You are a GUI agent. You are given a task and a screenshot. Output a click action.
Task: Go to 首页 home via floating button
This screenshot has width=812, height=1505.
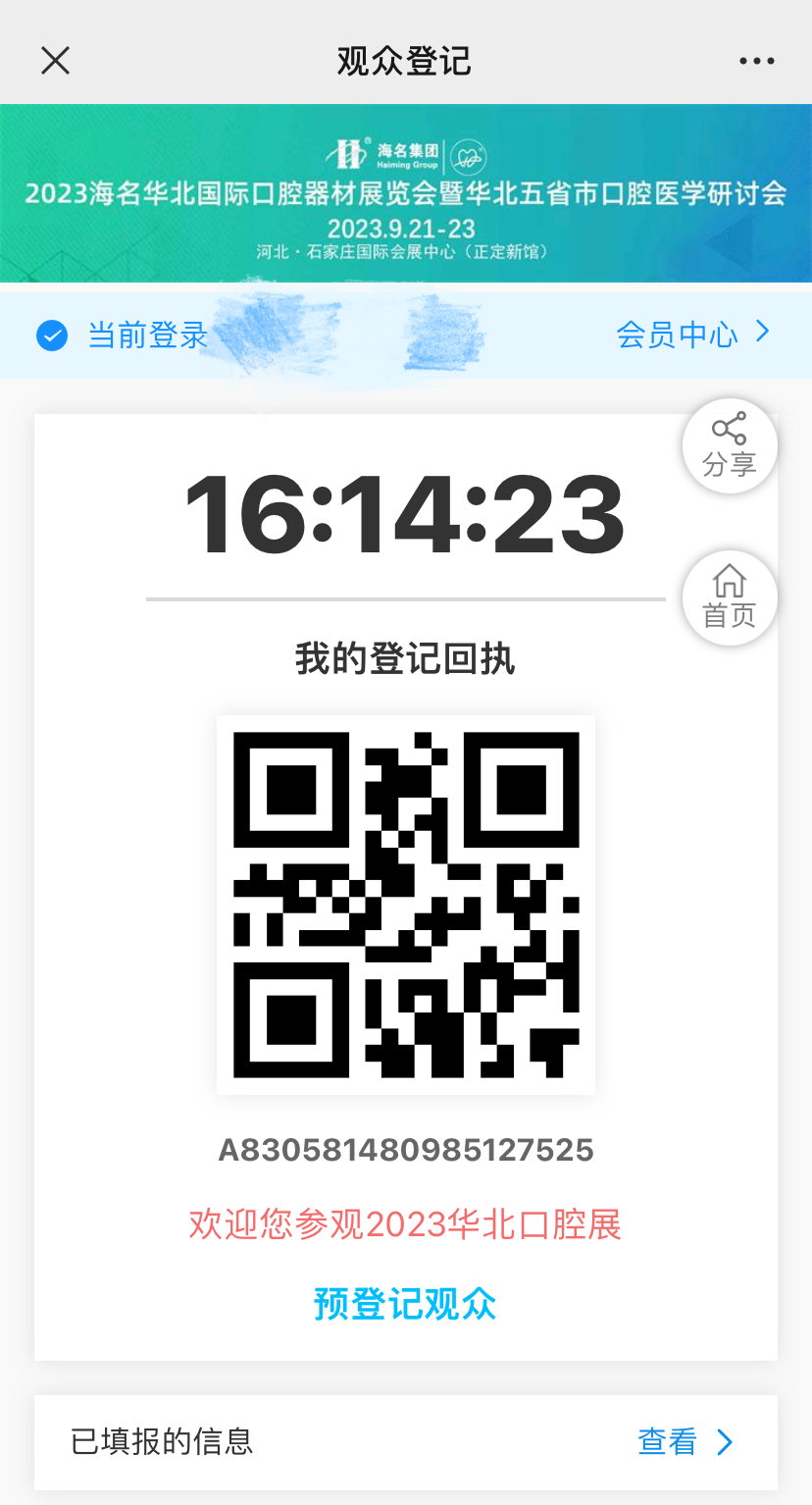point(731,598)
